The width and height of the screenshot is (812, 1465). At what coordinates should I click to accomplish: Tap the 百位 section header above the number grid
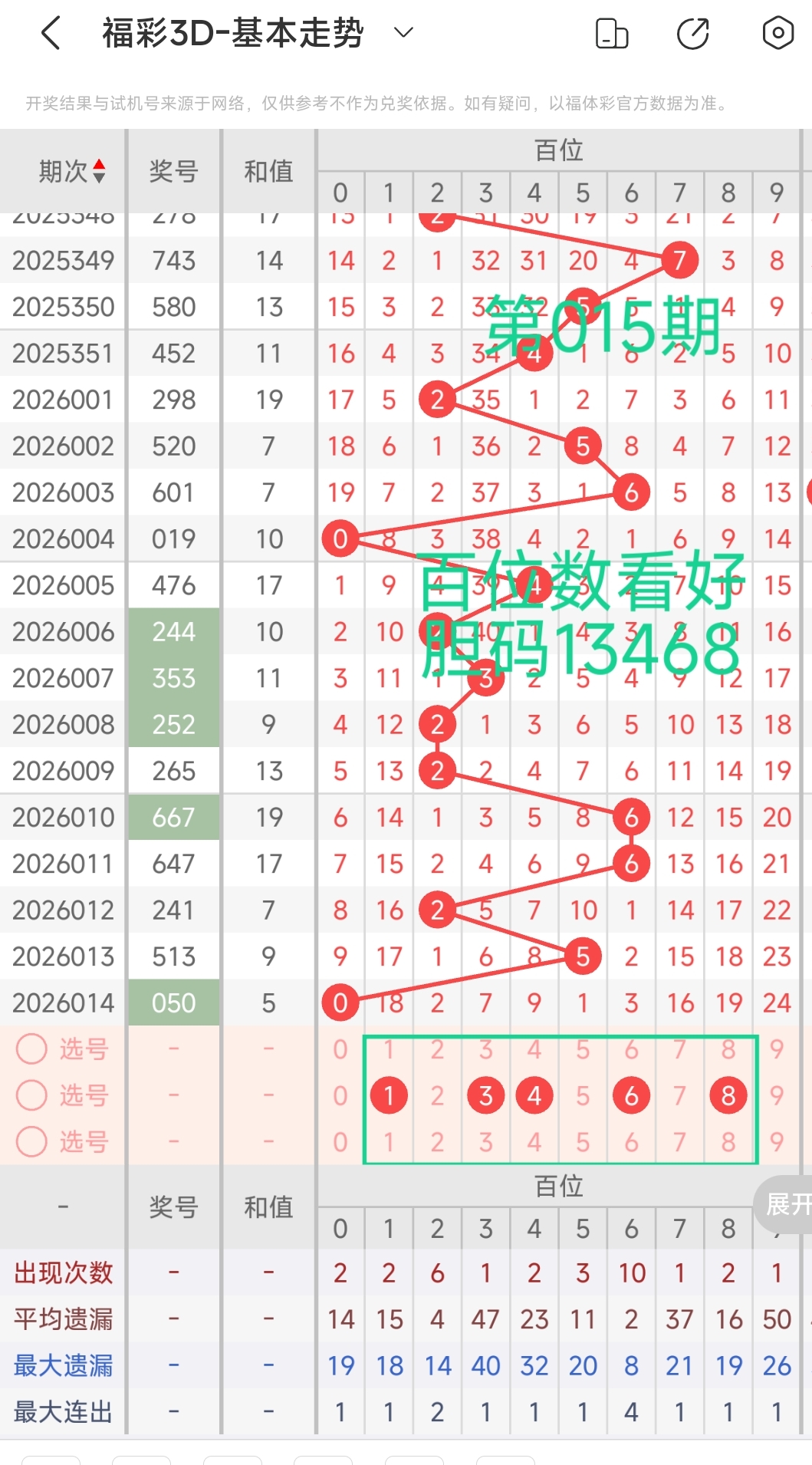(x=559, y=150)
